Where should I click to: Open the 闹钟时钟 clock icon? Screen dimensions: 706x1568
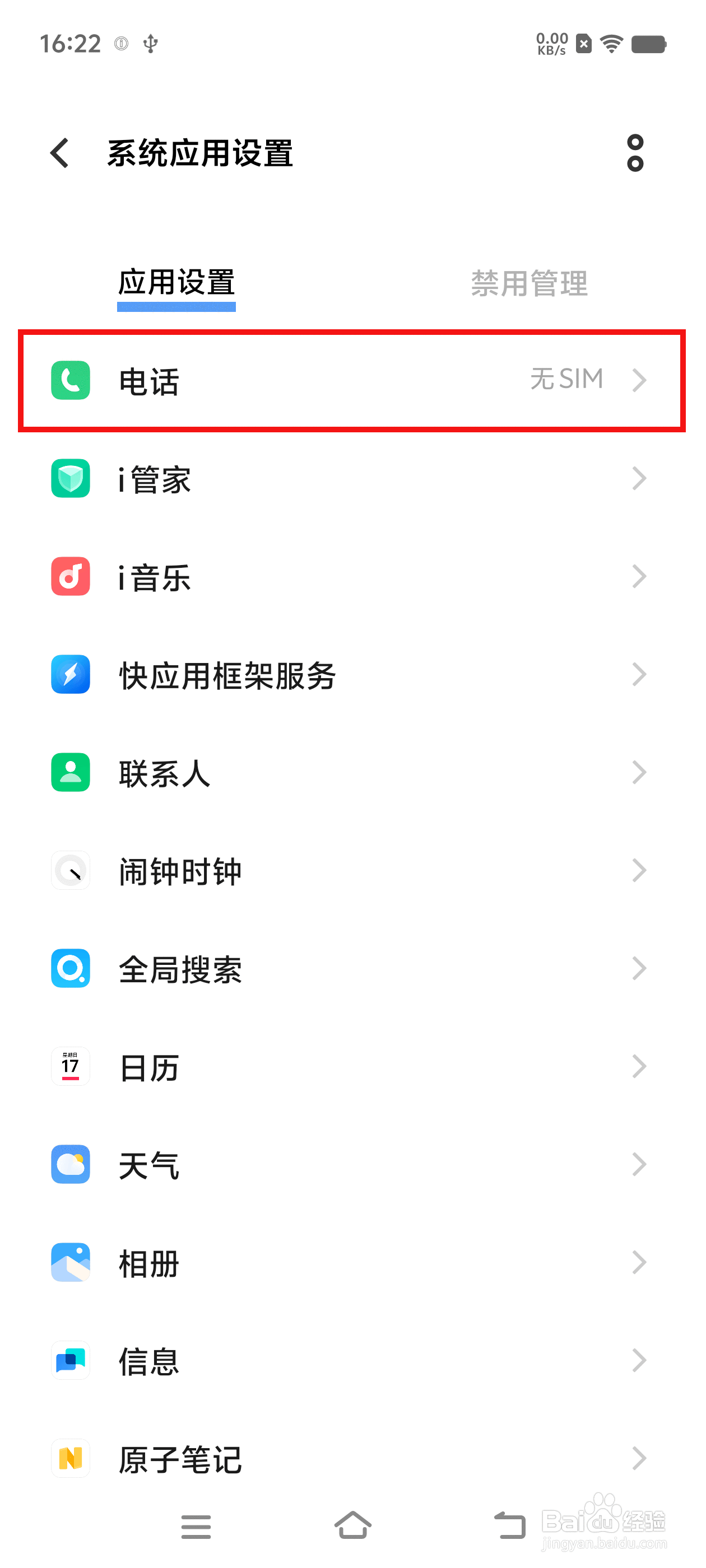point(70,870)
